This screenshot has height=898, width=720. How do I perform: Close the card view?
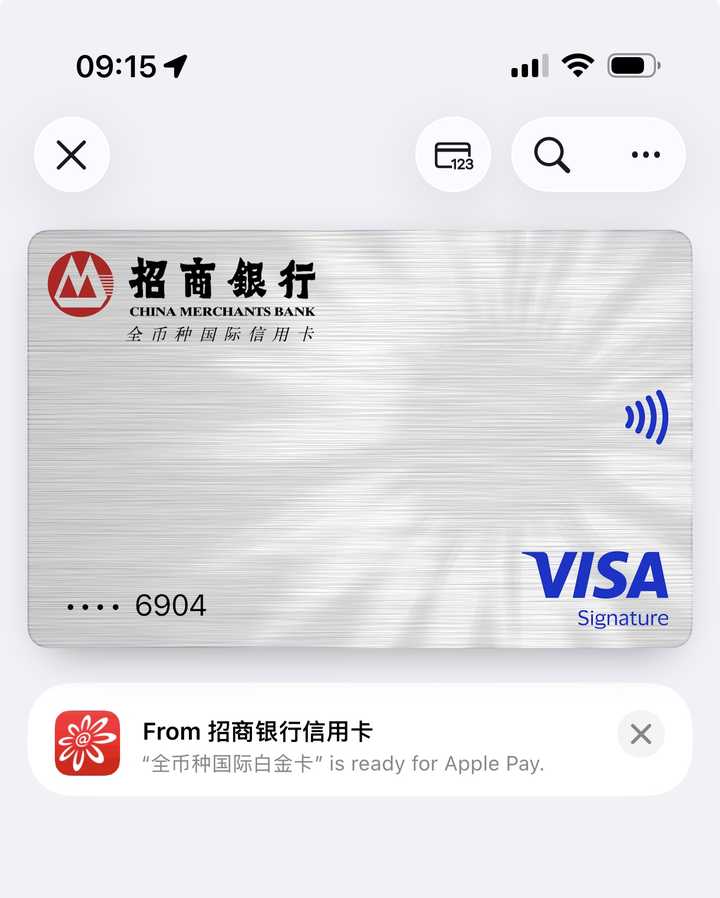(x=72, y=155)
